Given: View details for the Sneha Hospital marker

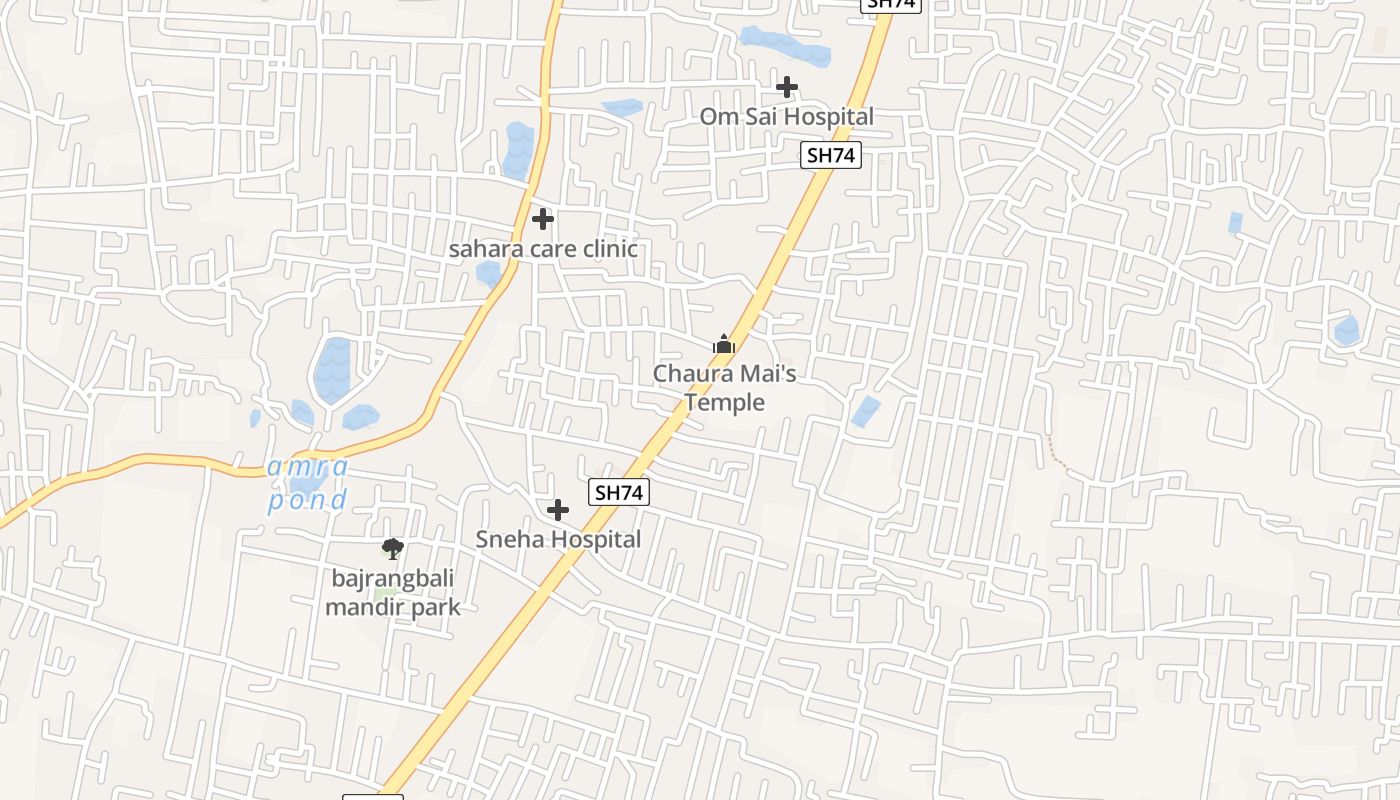Looking at the screenshot, I should click(x=558, y=511).
